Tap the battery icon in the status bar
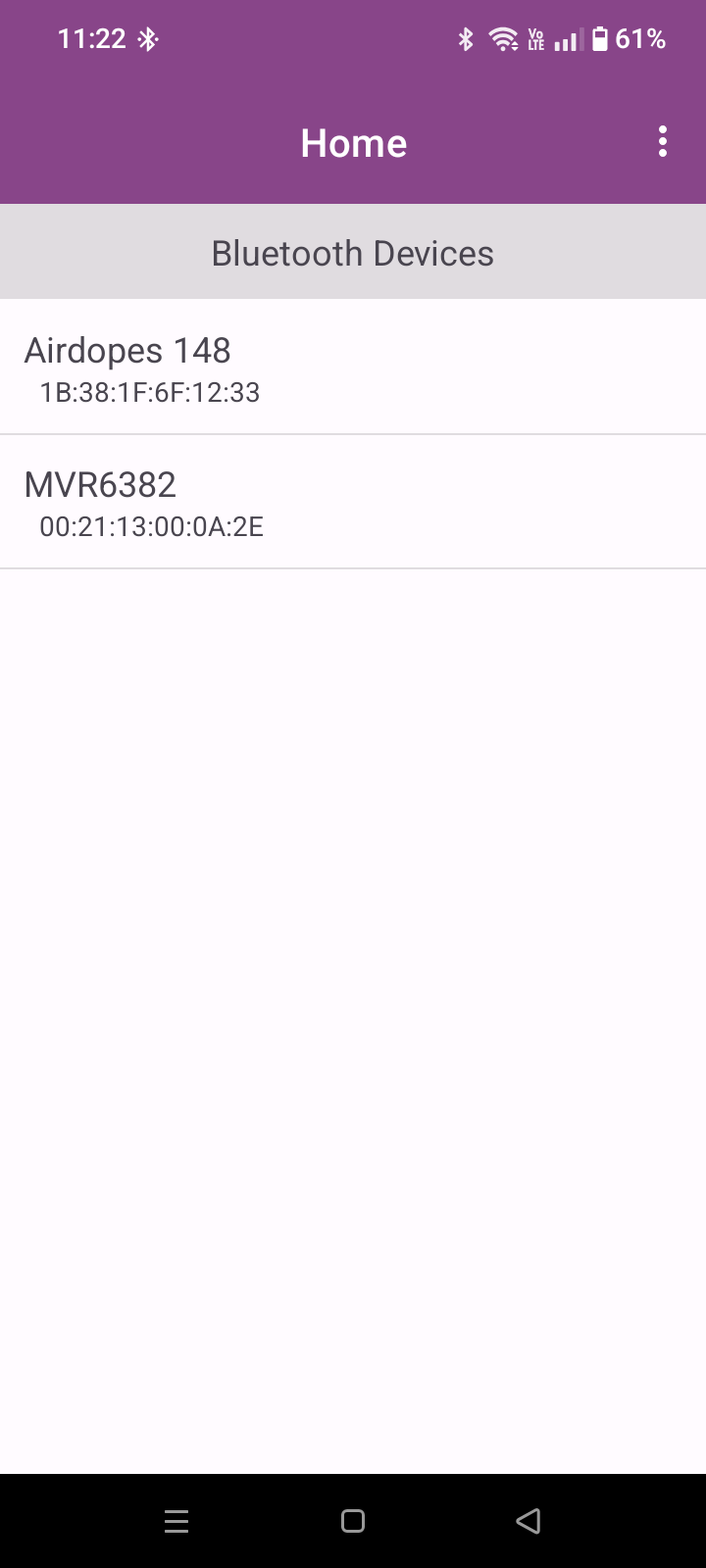706x1568 pixels. click(x=599, y=38)
